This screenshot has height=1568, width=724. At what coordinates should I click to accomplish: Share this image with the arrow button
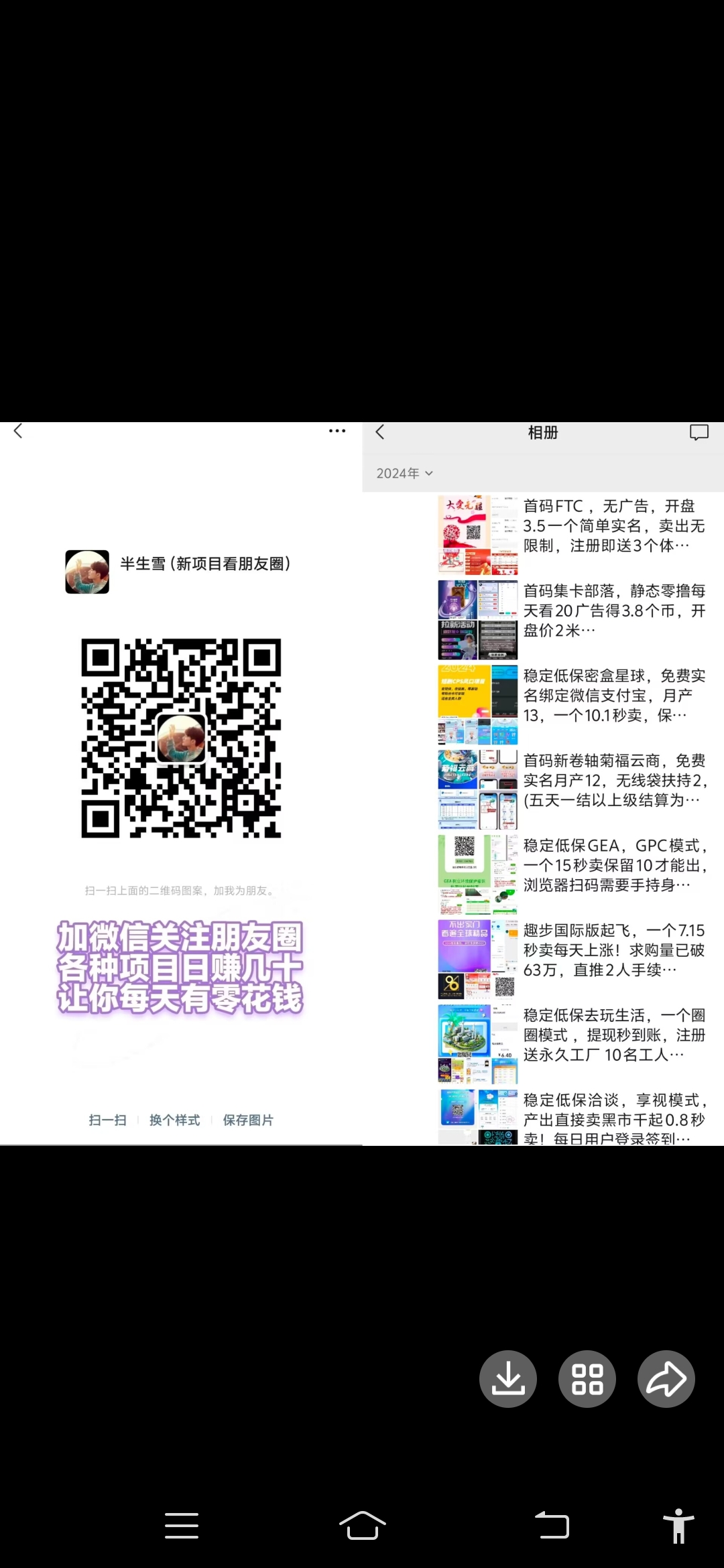click(x=666, y=1379)
